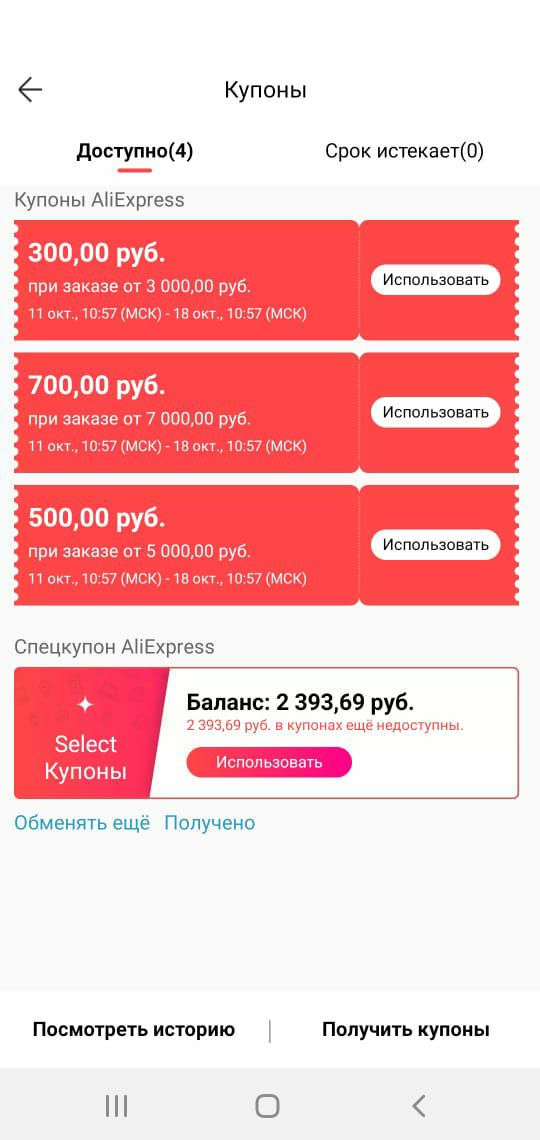Open recent apps in navigation bar
Image resolution: width=540 pixels, height=1140 pixels.
pos(116,1106)
